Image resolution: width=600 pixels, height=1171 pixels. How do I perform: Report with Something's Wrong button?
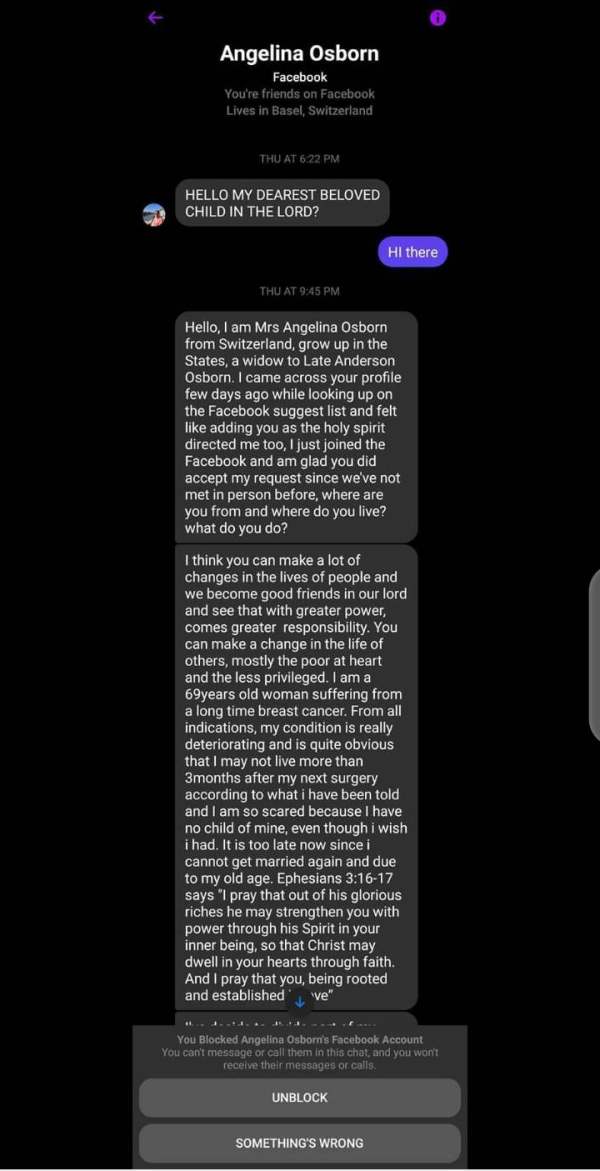click(300, 1143)
